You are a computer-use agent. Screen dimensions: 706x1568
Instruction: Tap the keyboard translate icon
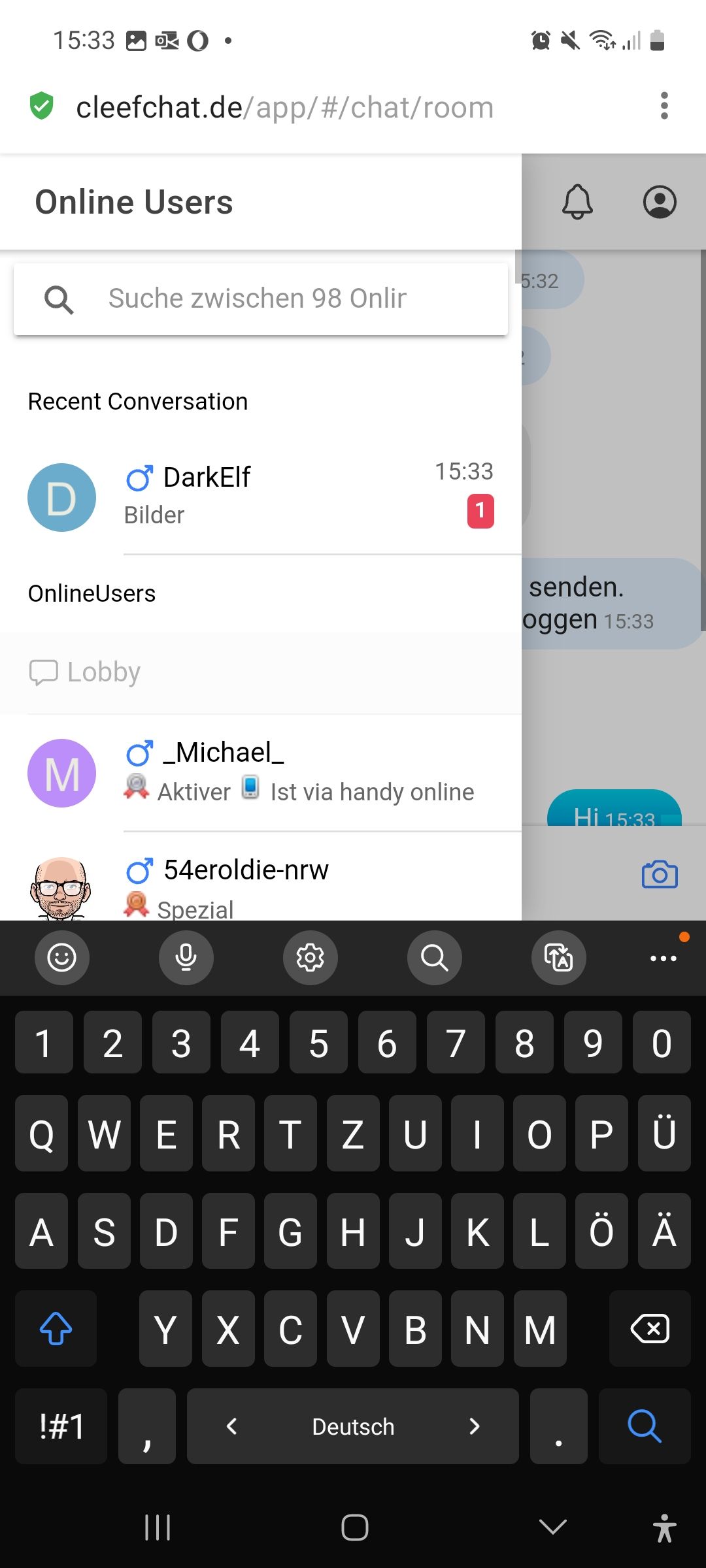[559, 958]
